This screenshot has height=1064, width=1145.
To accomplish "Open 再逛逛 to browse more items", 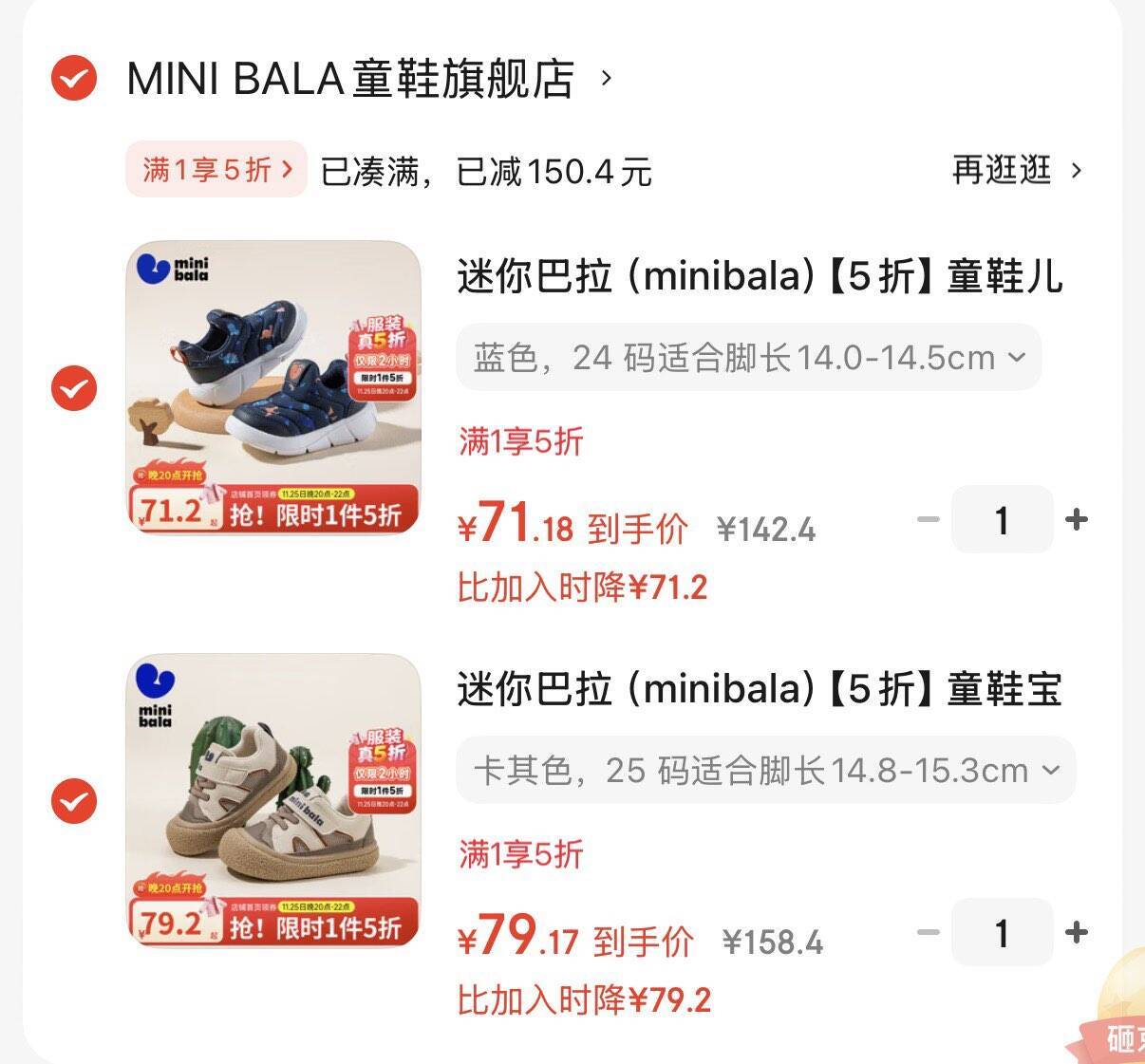I will [1016, 171].
